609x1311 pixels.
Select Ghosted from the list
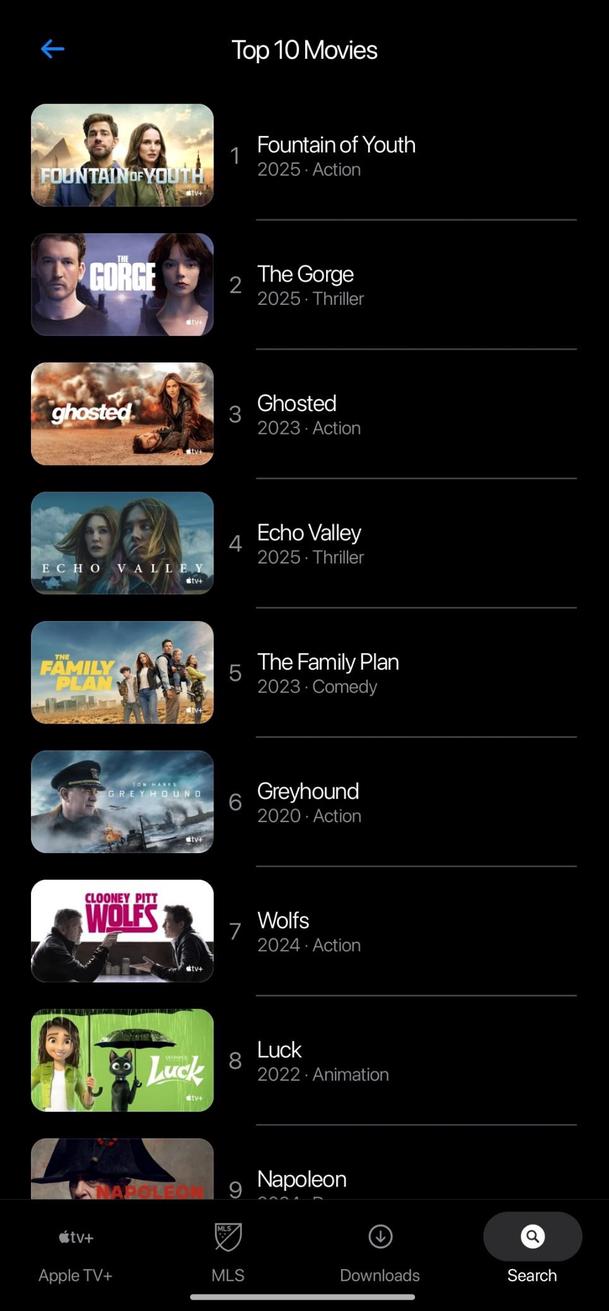297,414
